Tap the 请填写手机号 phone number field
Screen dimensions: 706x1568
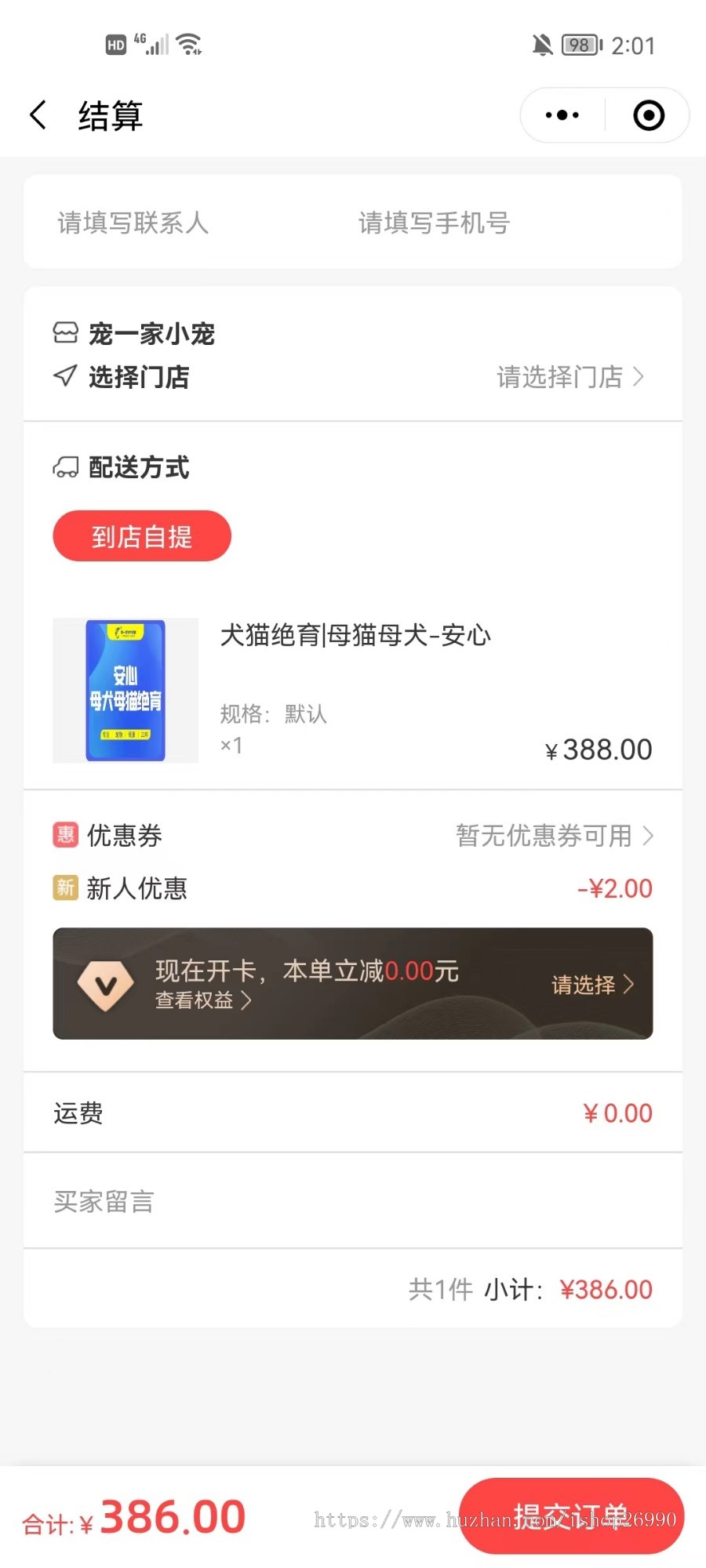tap(434, 223)
